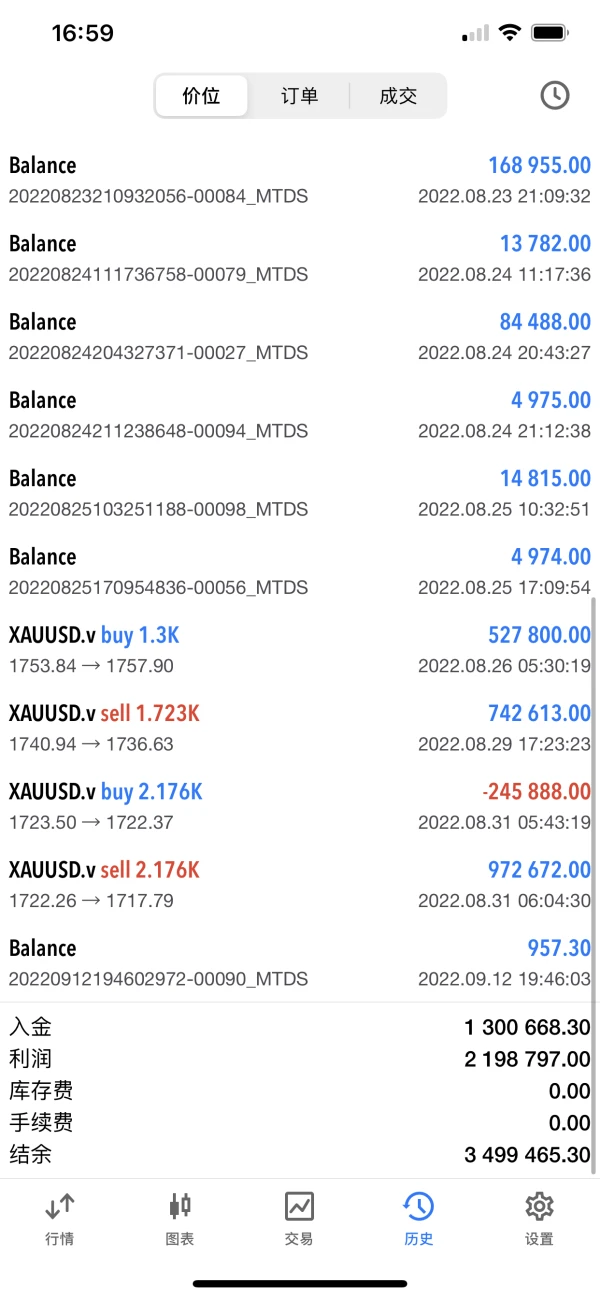
Task: Switch to the 交易 tab
Action: click(299, 1218)
